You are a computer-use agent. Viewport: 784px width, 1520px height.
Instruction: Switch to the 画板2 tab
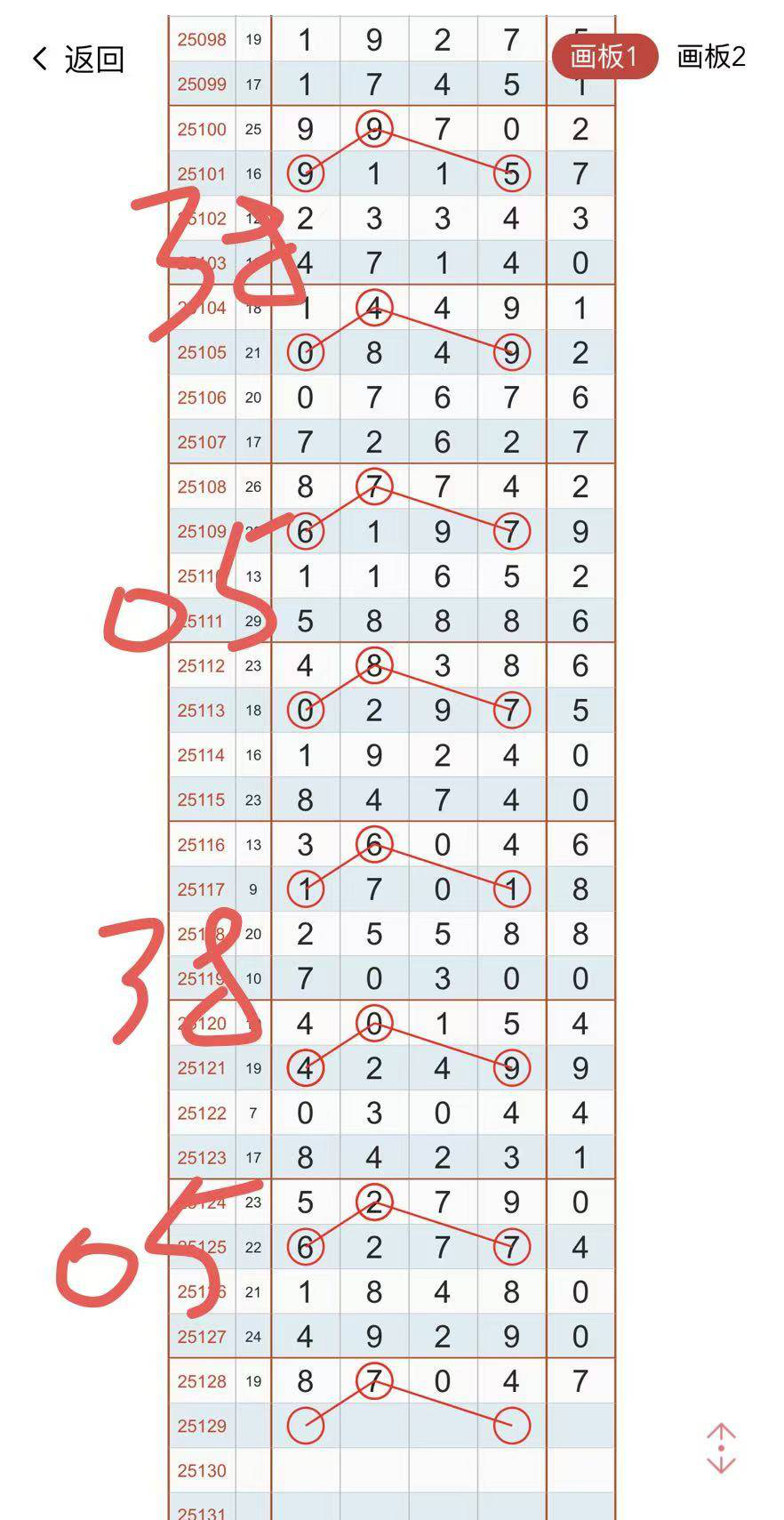point(711,57)
